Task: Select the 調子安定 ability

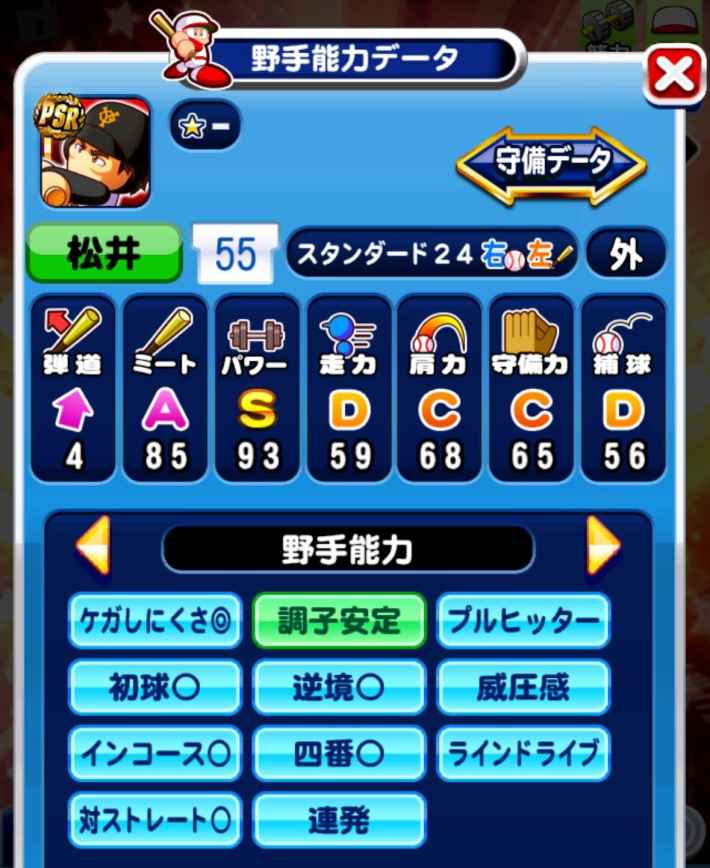Action: 339,621
